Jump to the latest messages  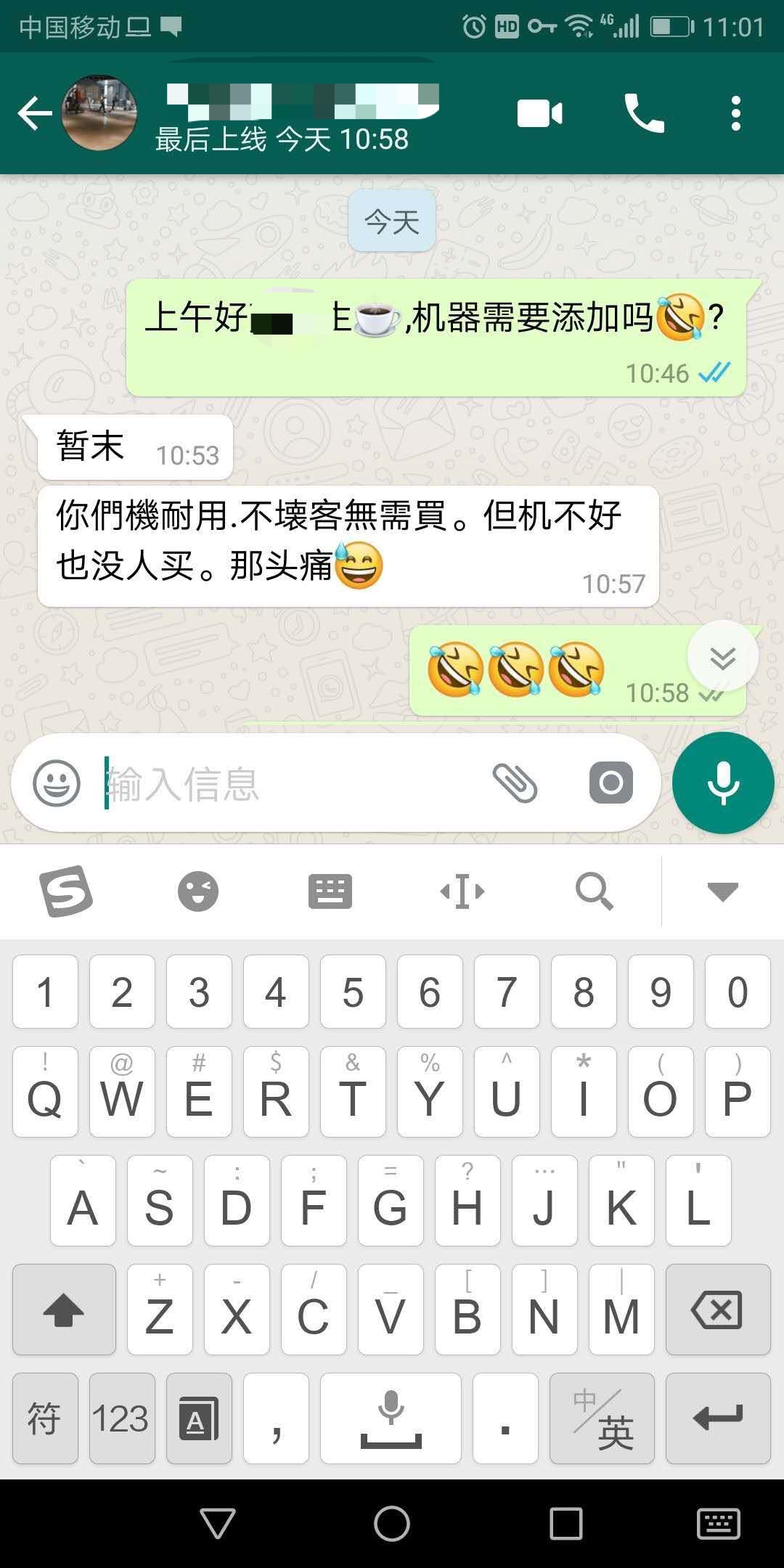722,657
